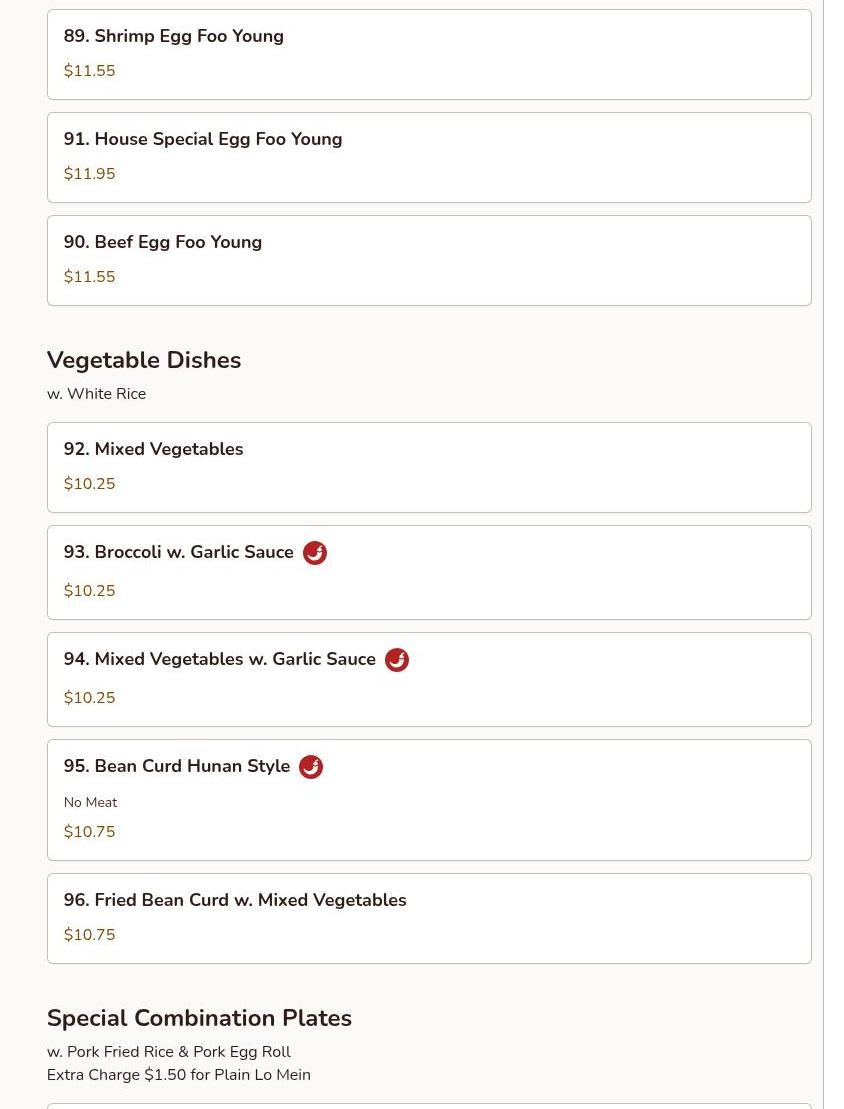View 95. Bean Curd Hunan Style

point(429,800)
